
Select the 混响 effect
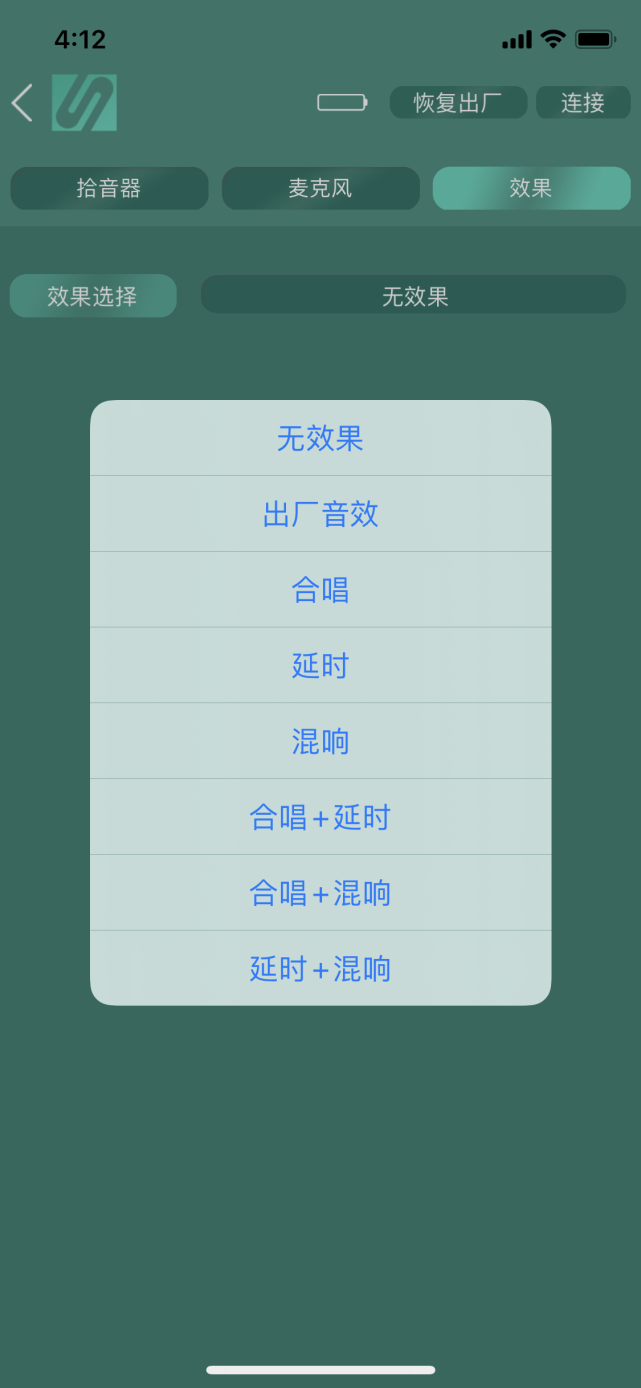[320, 742]
